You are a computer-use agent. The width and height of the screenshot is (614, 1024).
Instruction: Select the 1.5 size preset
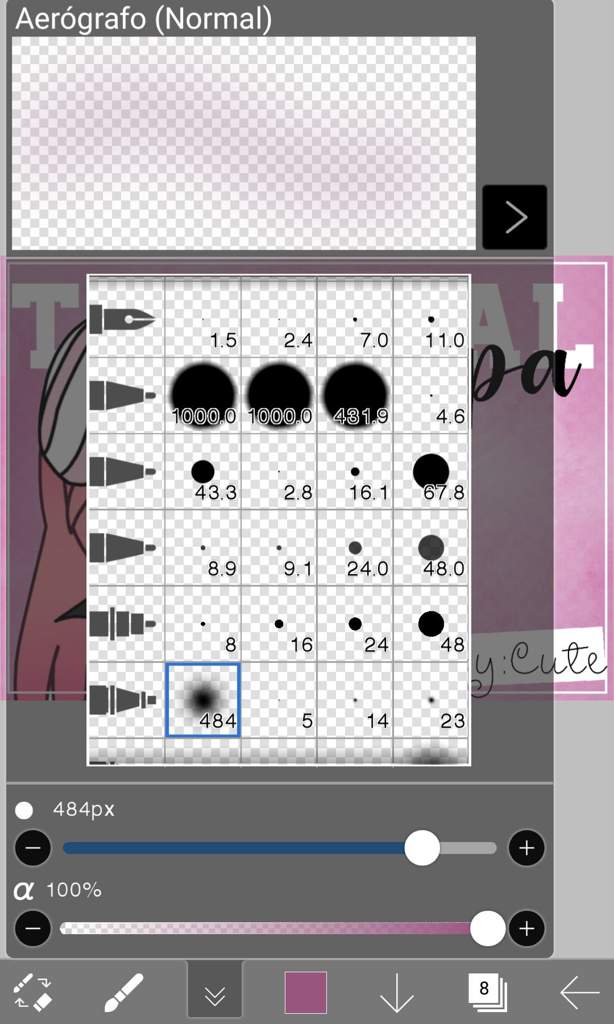pos(203,319)
